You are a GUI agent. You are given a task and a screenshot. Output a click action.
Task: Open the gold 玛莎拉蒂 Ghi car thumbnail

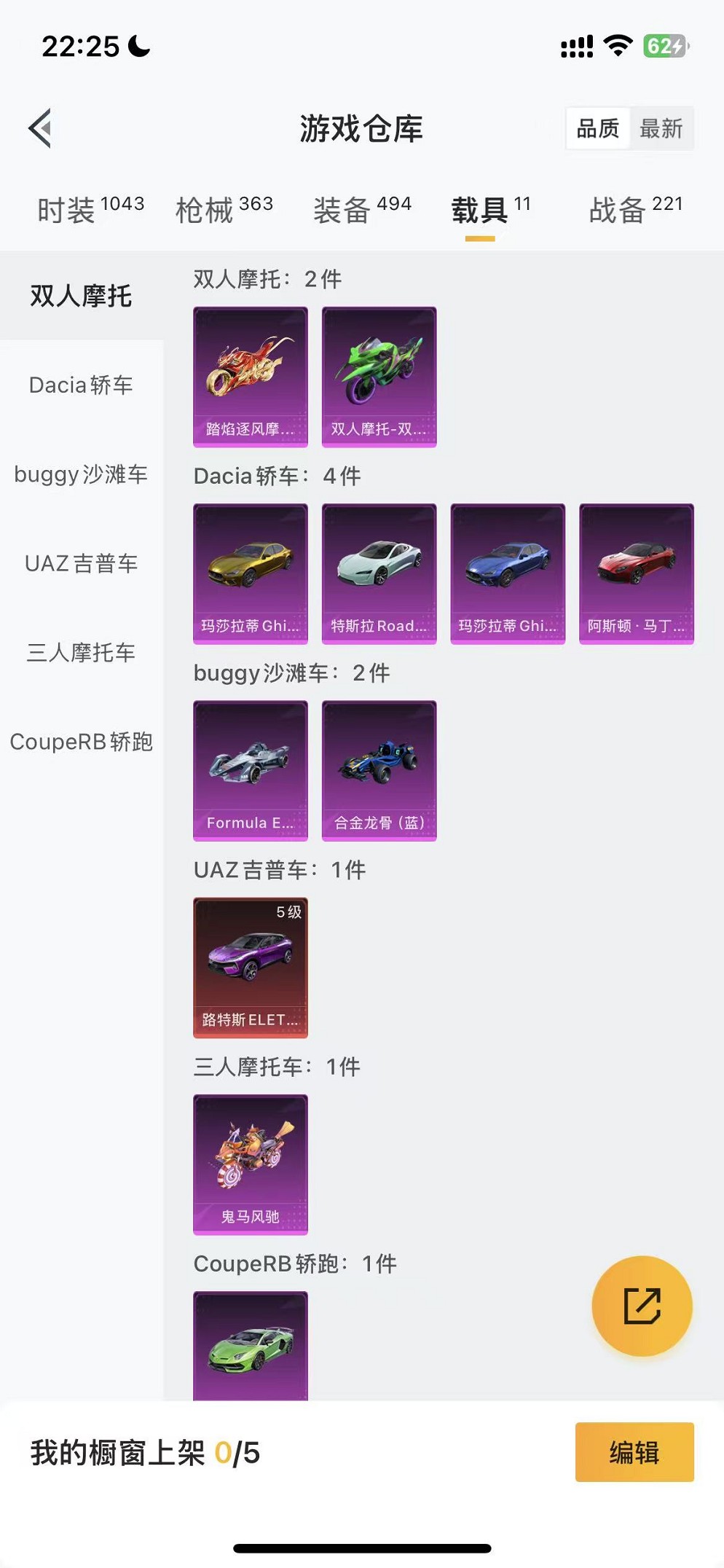coord(250,573)
